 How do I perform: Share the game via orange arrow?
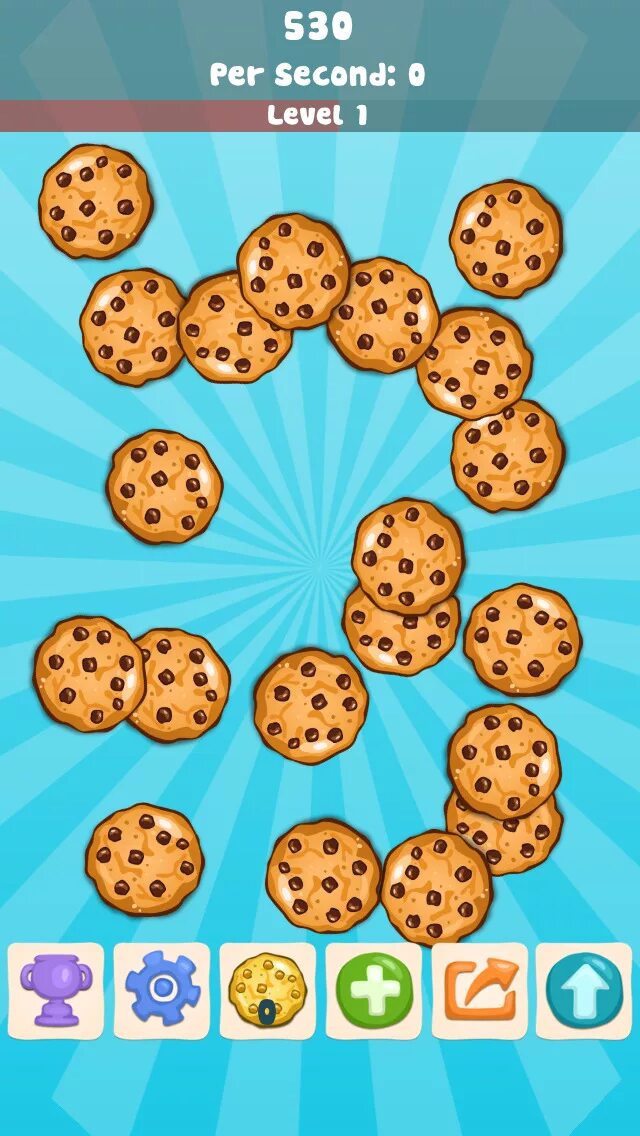pyautogui.click(x=480, y=990)
